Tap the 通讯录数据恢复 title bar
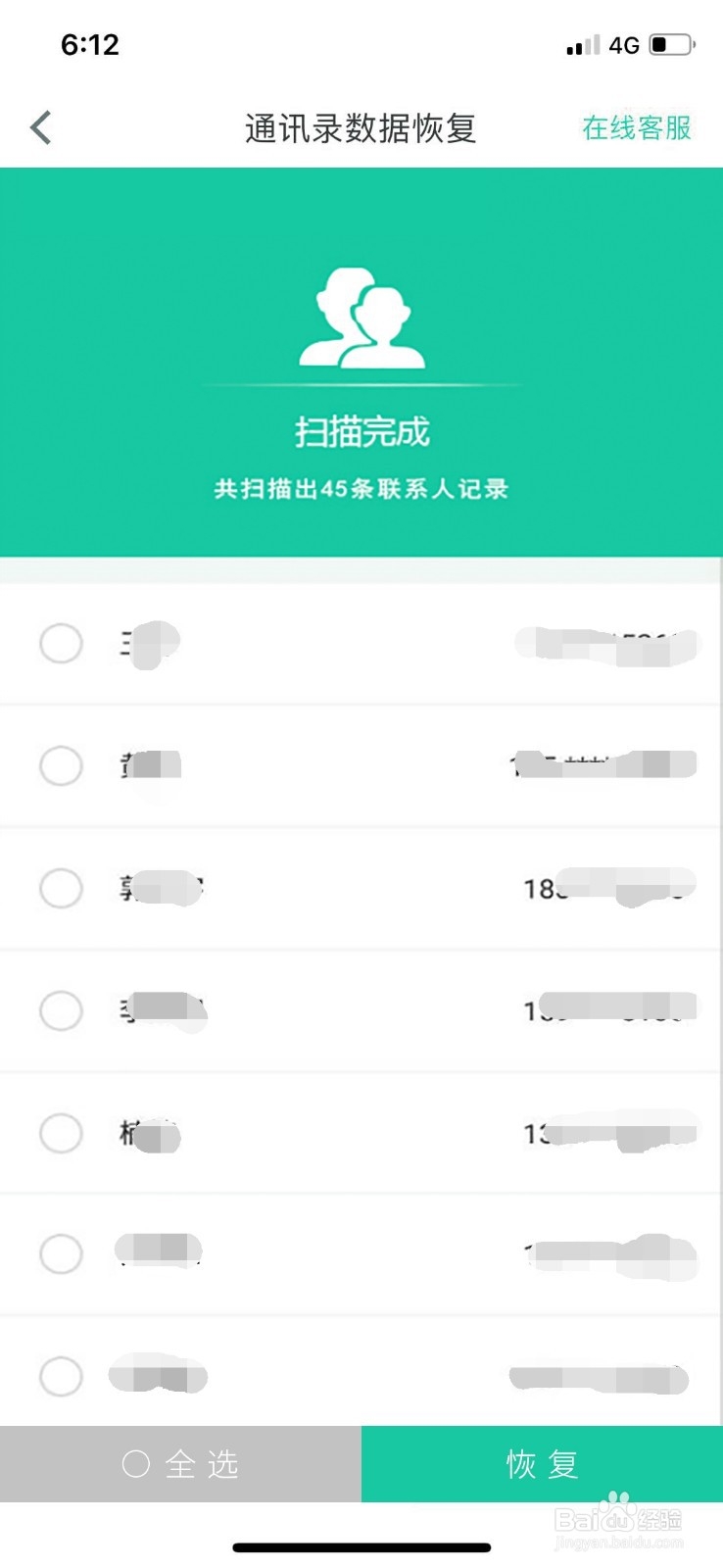 pyautogui.click(x=361, y=127)
